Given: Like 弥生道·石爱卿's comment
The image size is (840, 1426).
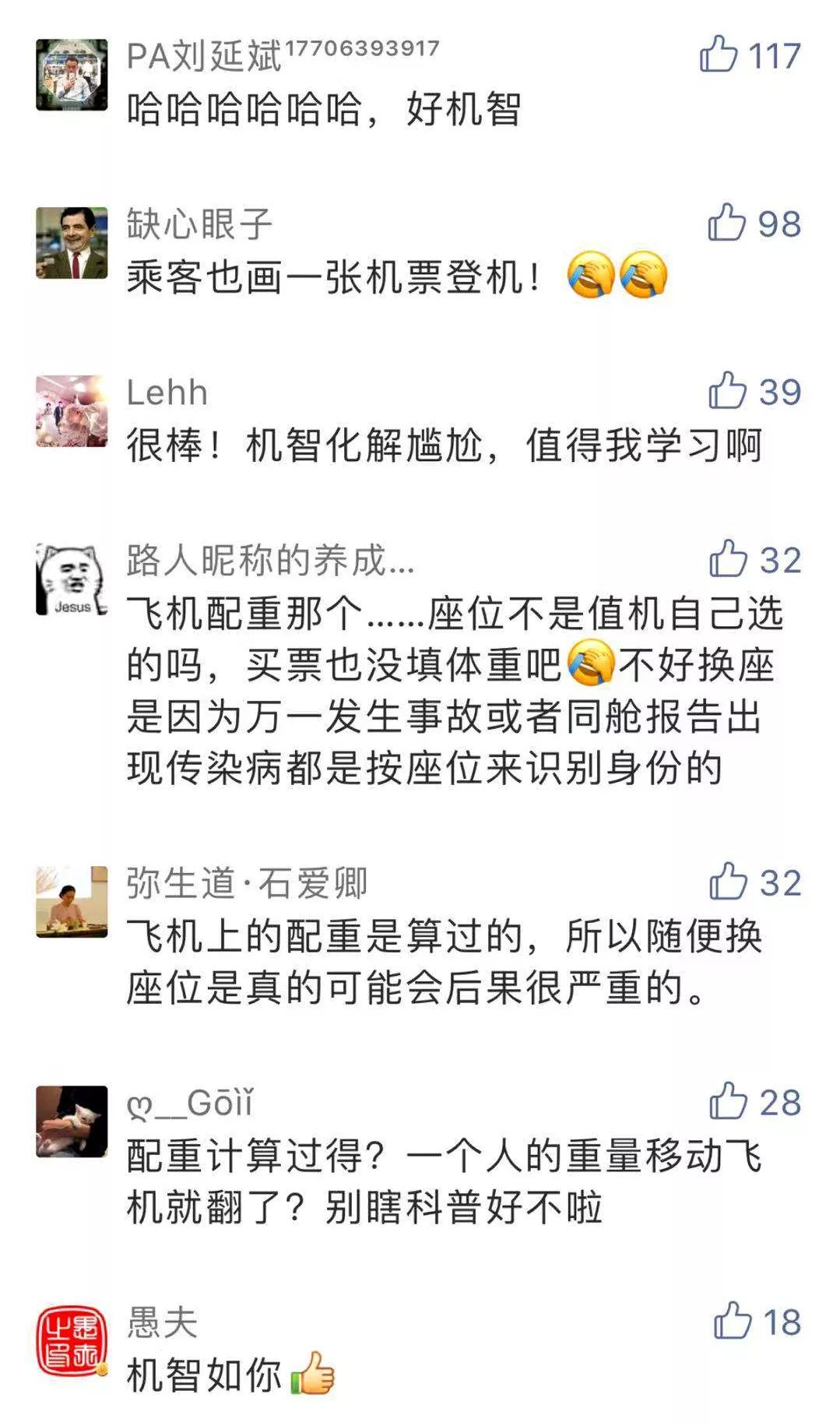Looking at the screenshot, I should 728,882.
